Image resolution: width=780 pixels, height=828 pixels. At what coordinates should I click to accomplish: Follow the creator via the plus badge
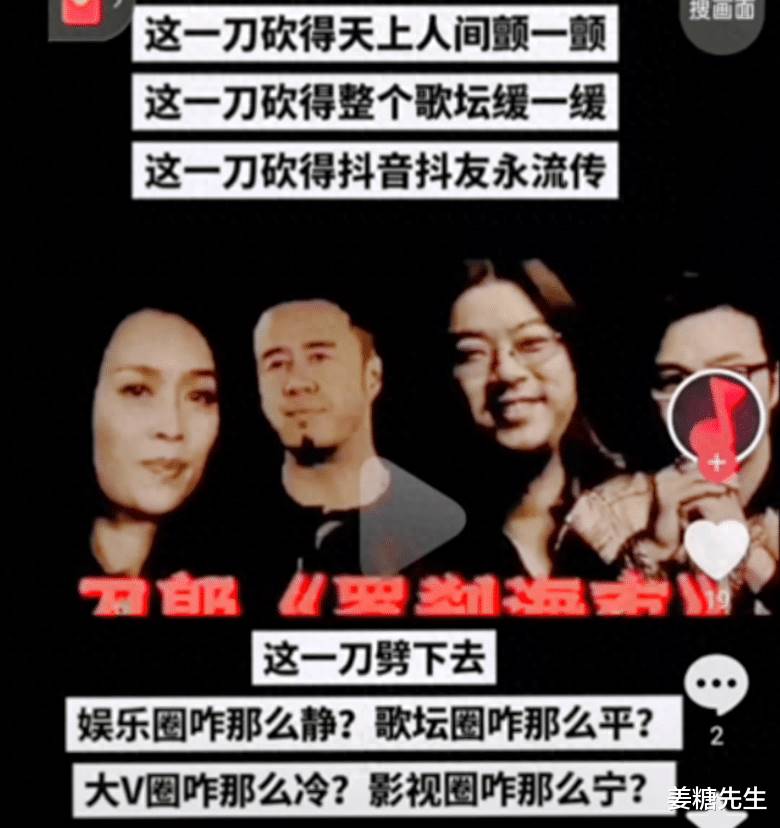[x=718, y=464]
